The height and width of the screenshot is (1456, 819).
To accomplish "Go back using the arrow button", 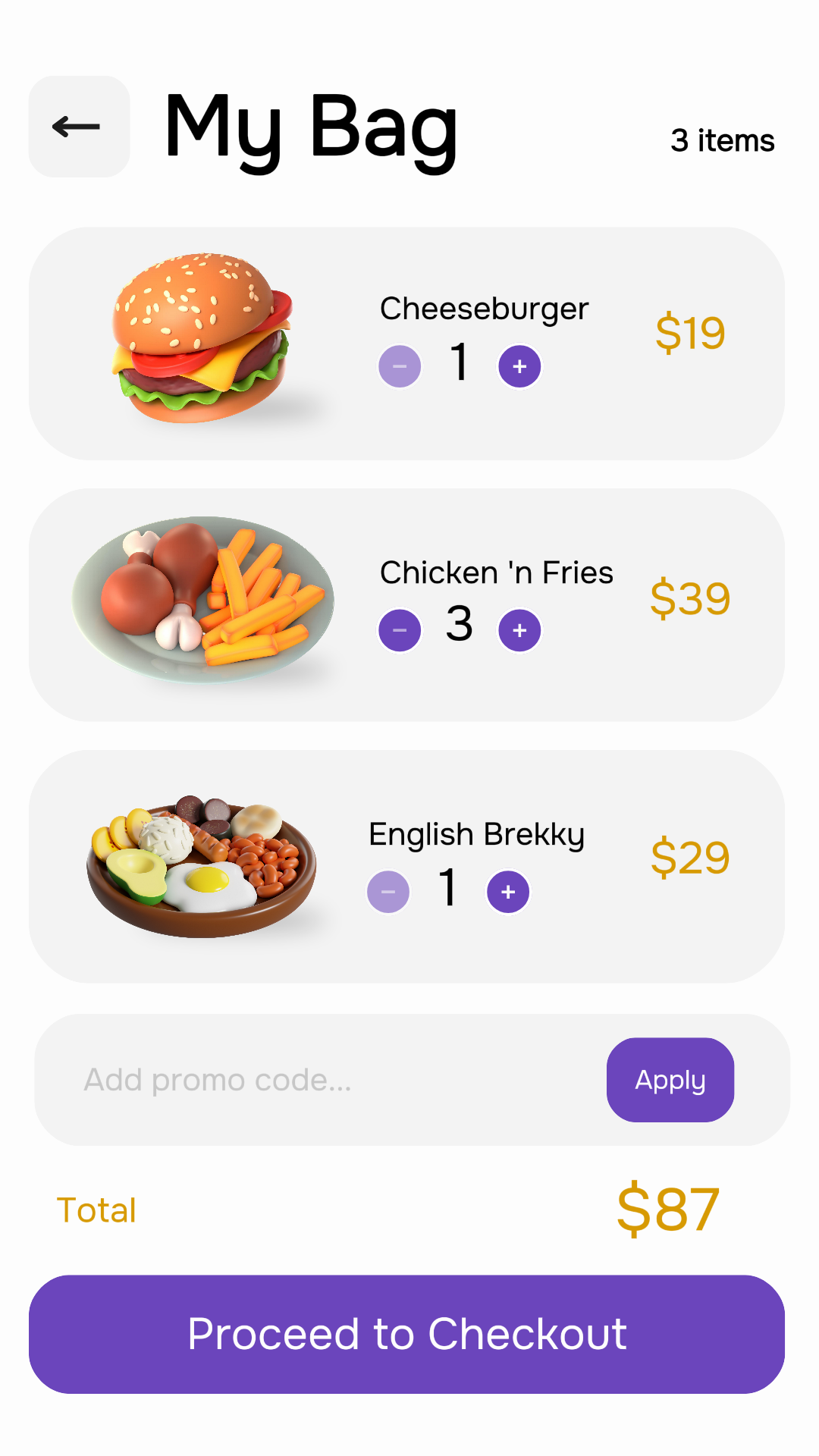I will coord(79,127).
